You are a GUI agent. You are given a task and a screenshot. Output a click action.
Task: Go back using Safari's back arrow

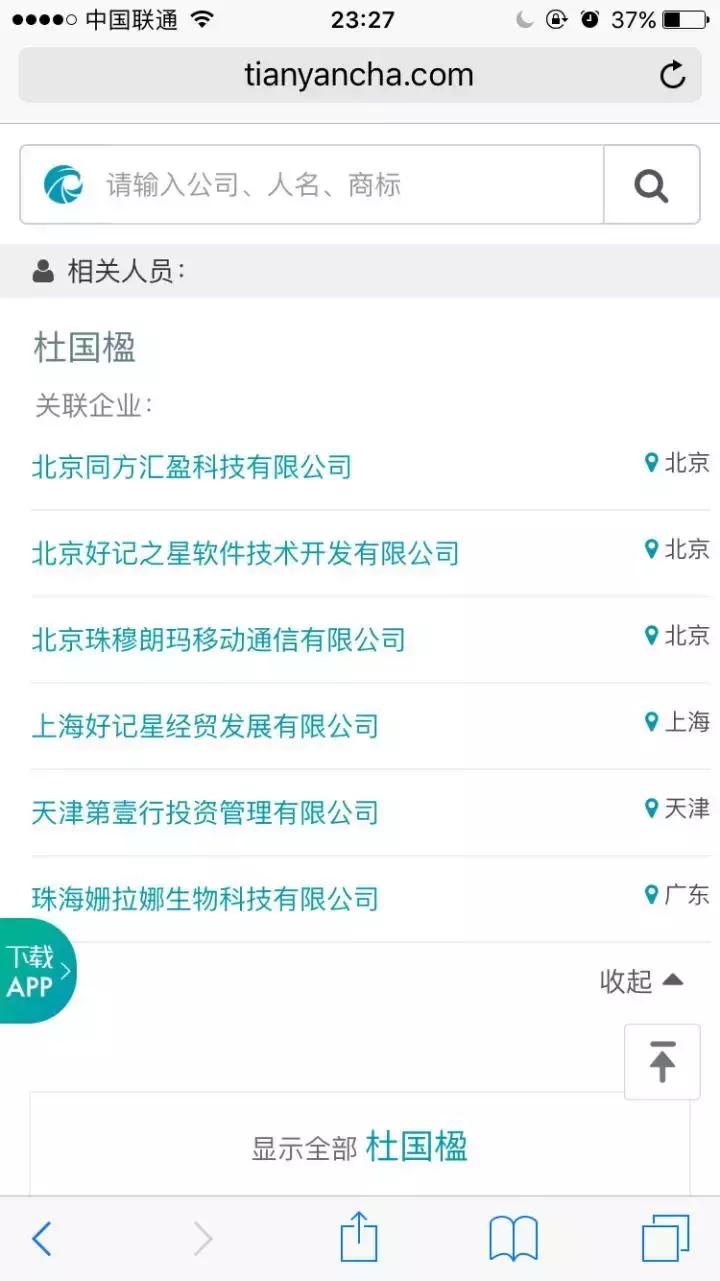click(x=42, y=1237)
